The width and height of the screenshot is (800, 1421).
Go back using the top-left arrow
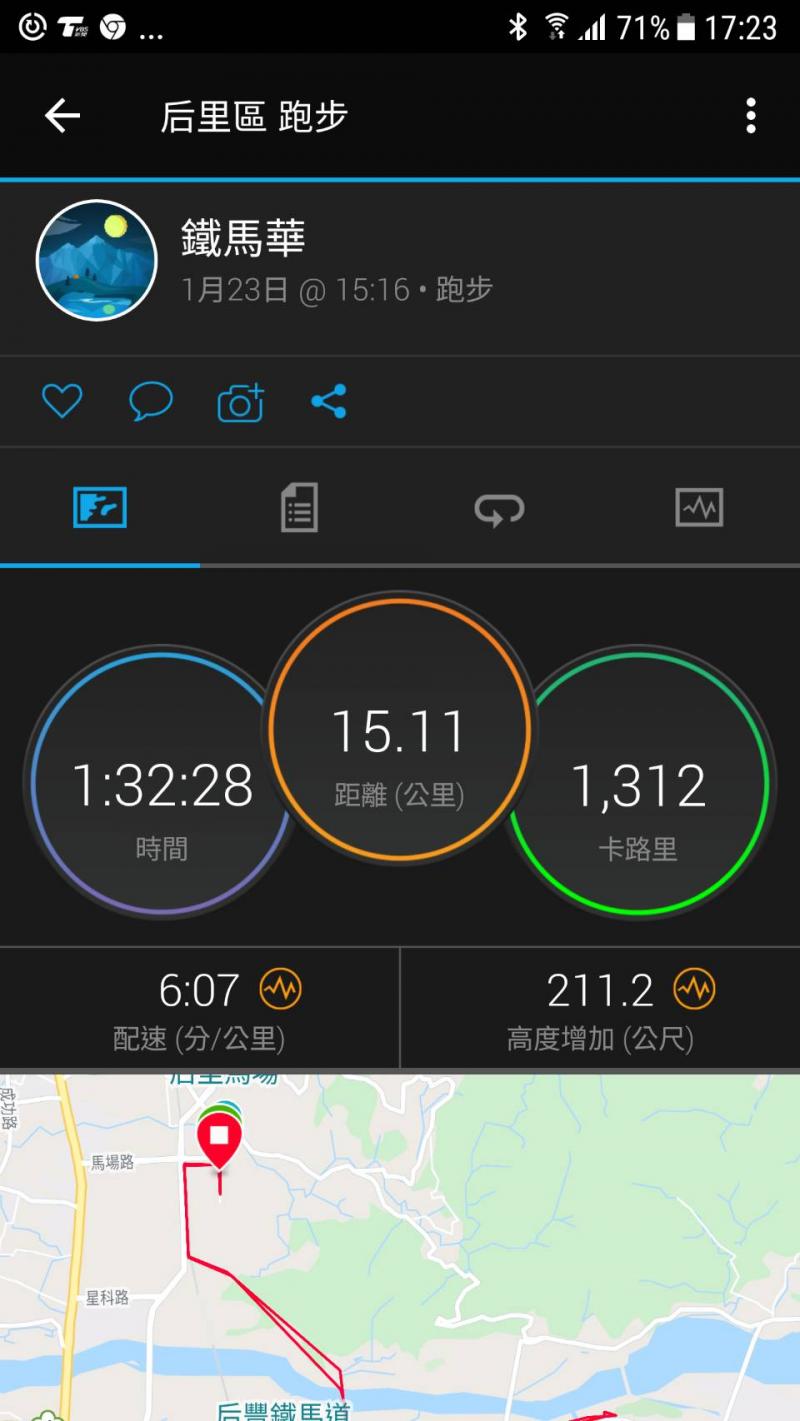[x=62, y=116]
